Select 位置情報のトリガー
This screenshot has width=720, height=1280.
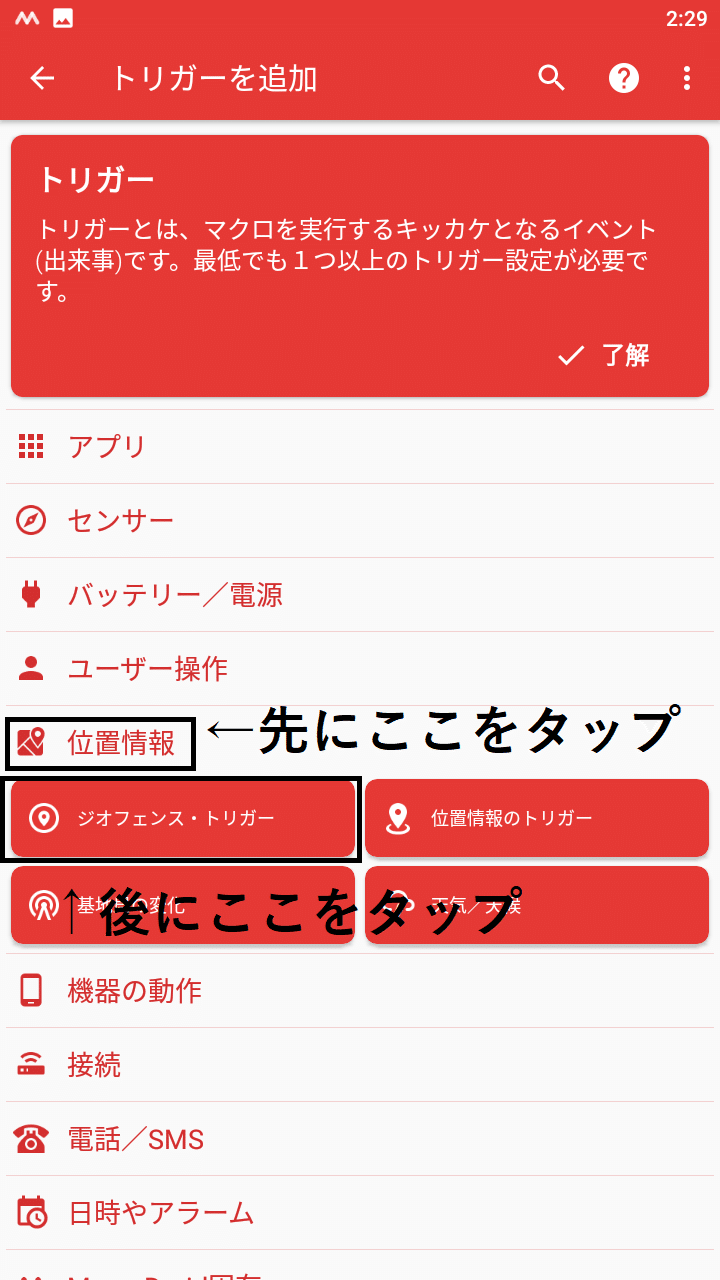click(x=537, y=818)
